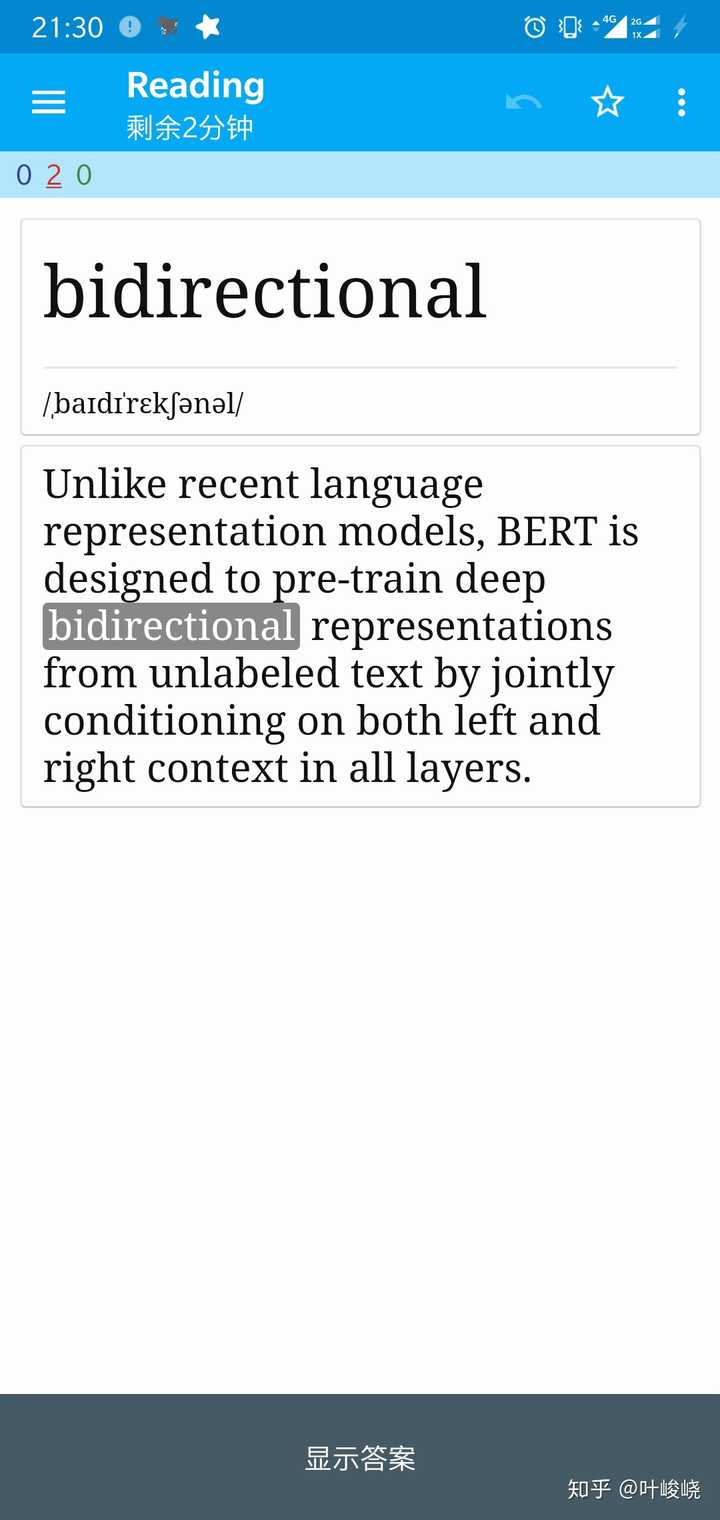Star the current bidirectional card
This screenshot has width=720, height=1520.
[x=607, y=102]
